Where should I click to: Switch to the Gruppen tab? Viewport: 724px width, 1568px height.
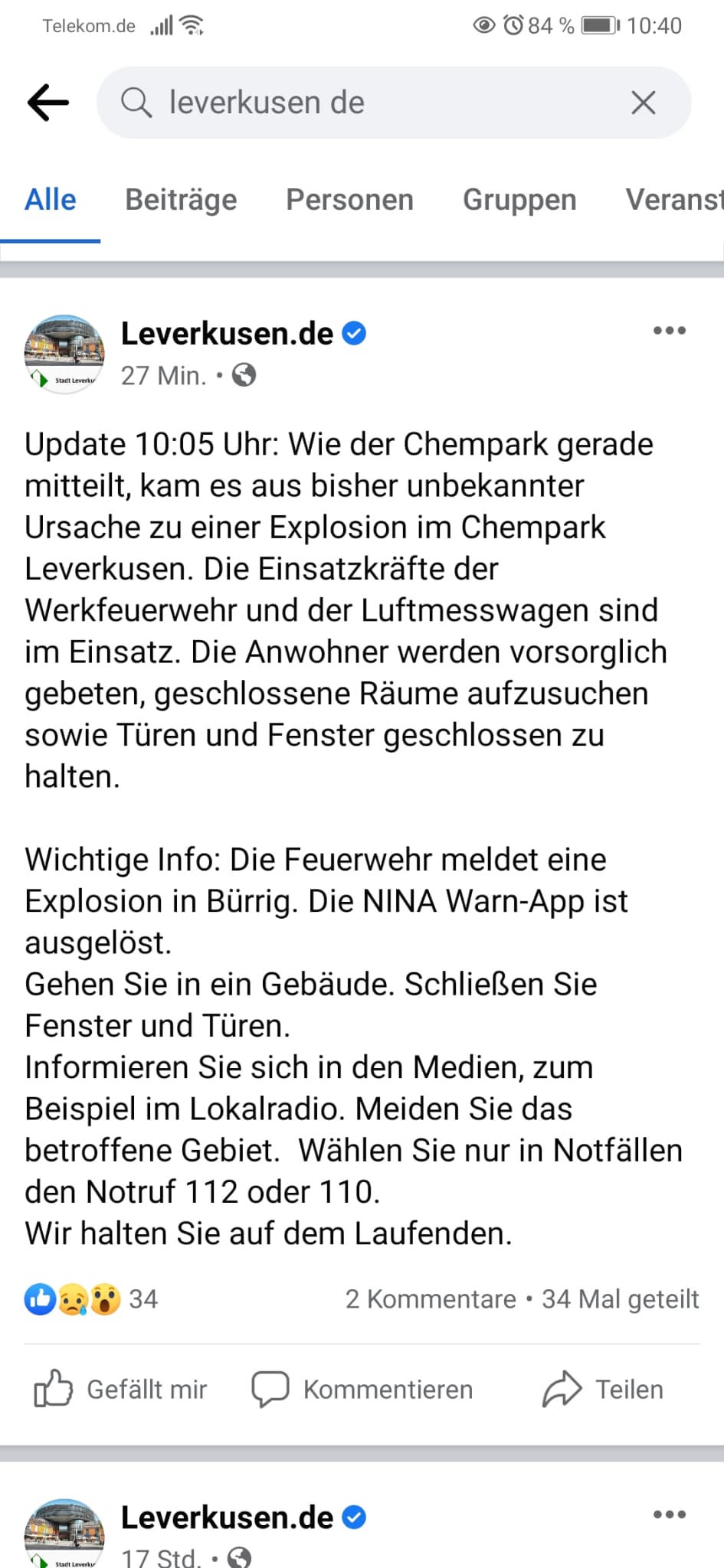[519, 200]
